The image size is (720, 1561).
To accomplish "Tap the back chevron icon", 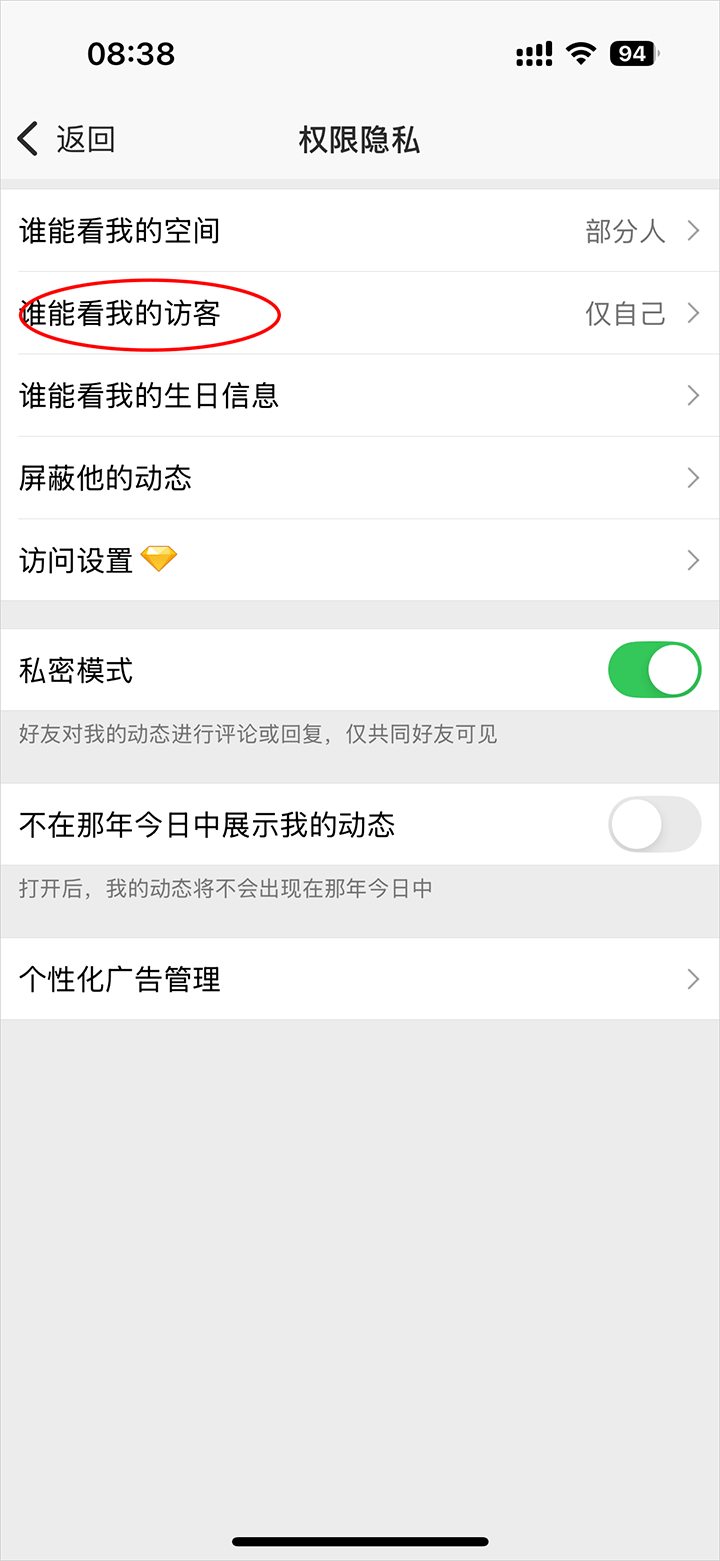I will pyautogui.click(x=26, y=139).
